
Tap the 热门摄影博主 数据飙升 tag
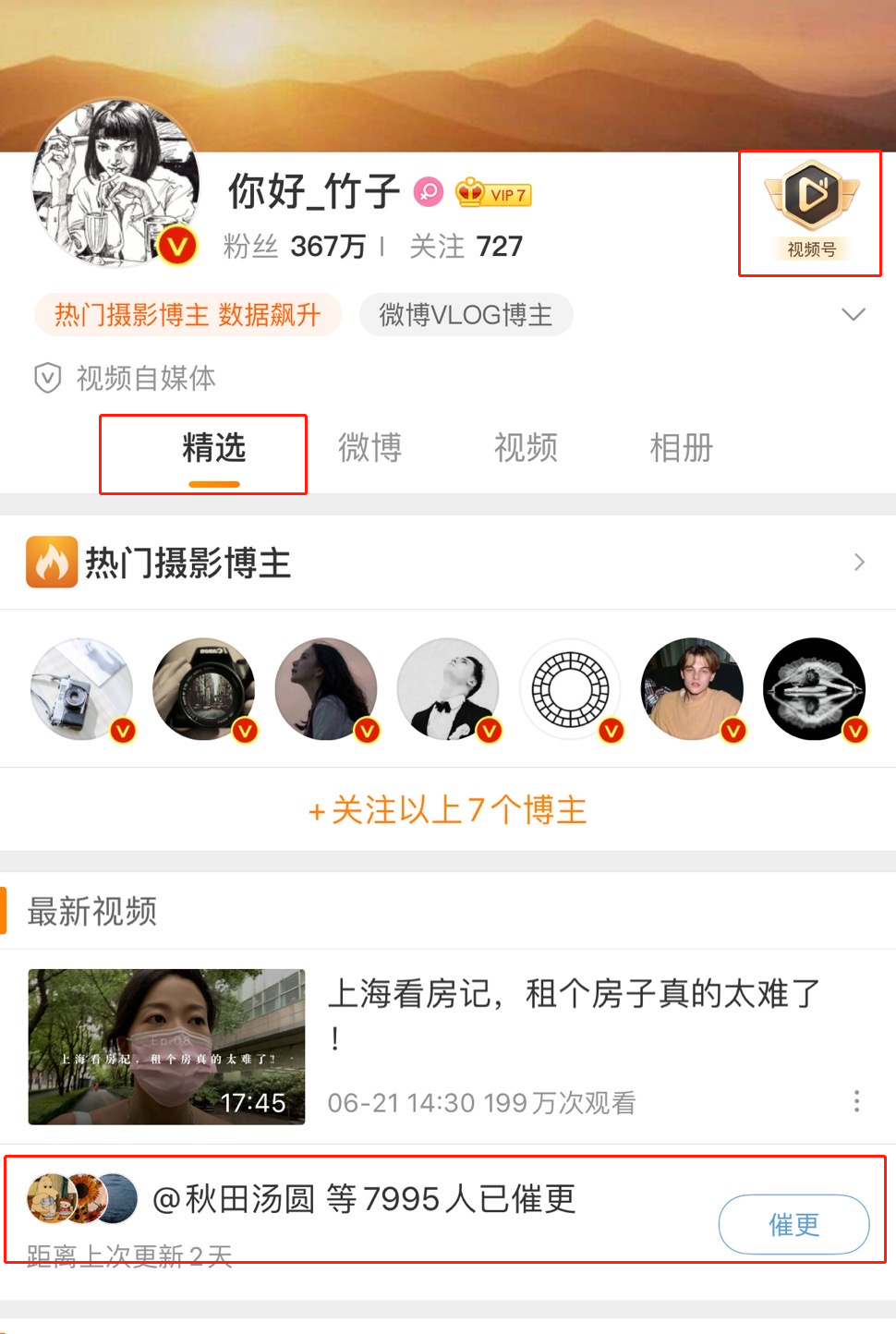[188, 315]
